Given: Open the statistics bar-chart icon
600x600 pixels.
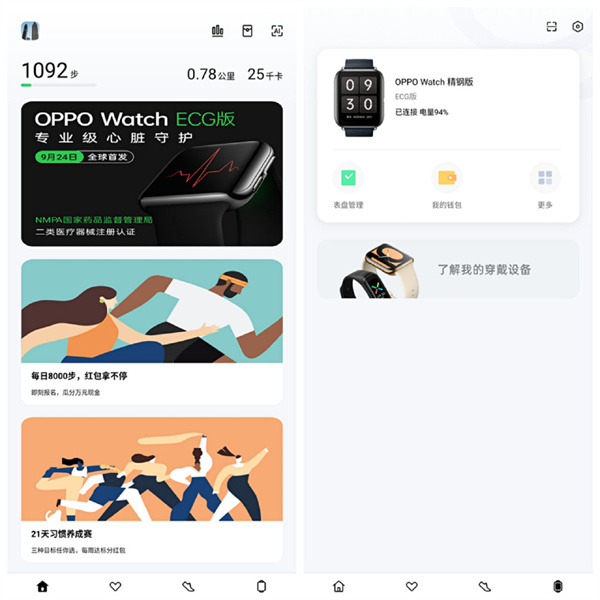Looking at the screenshot, I should point(218,31).
